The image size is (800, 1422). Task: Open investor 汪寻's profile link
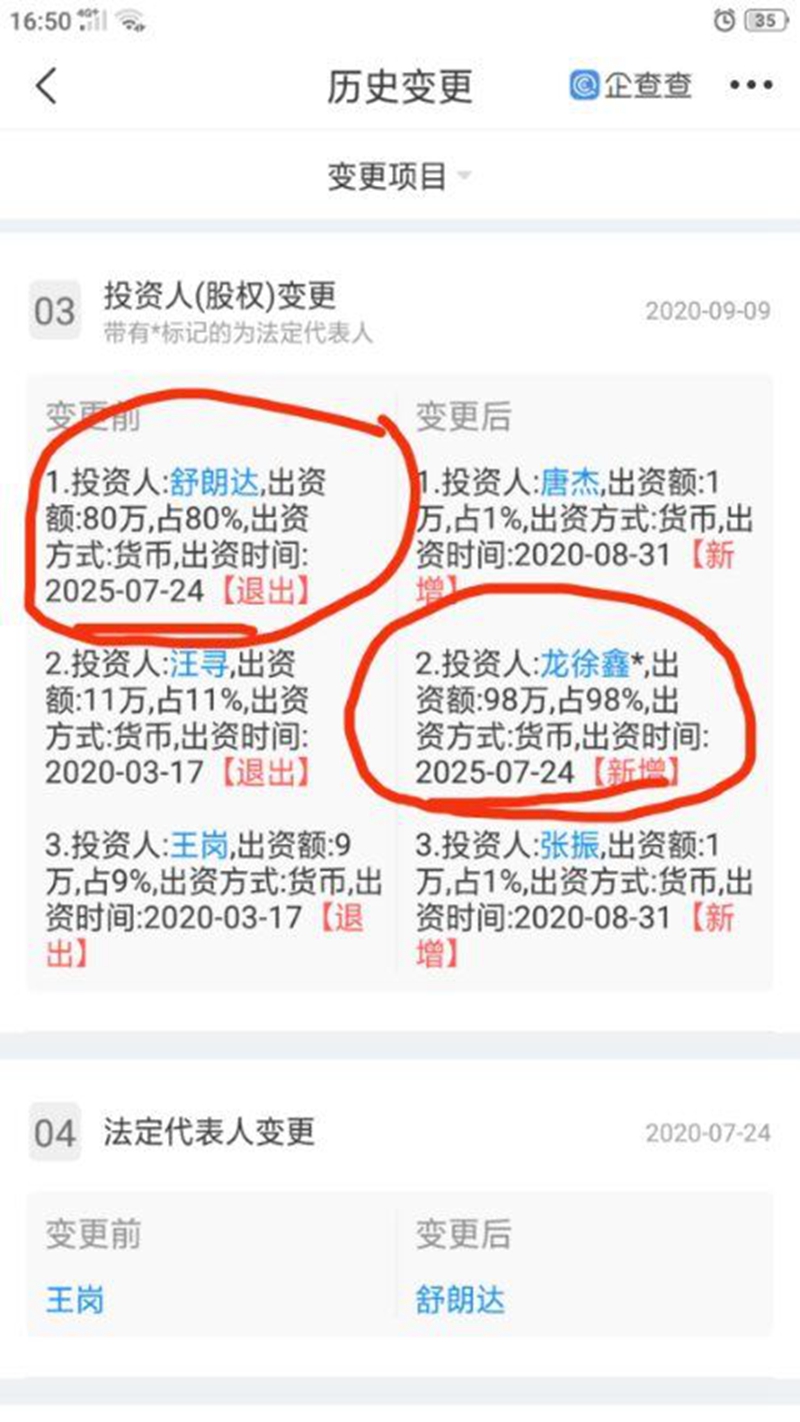click(198, 663)
